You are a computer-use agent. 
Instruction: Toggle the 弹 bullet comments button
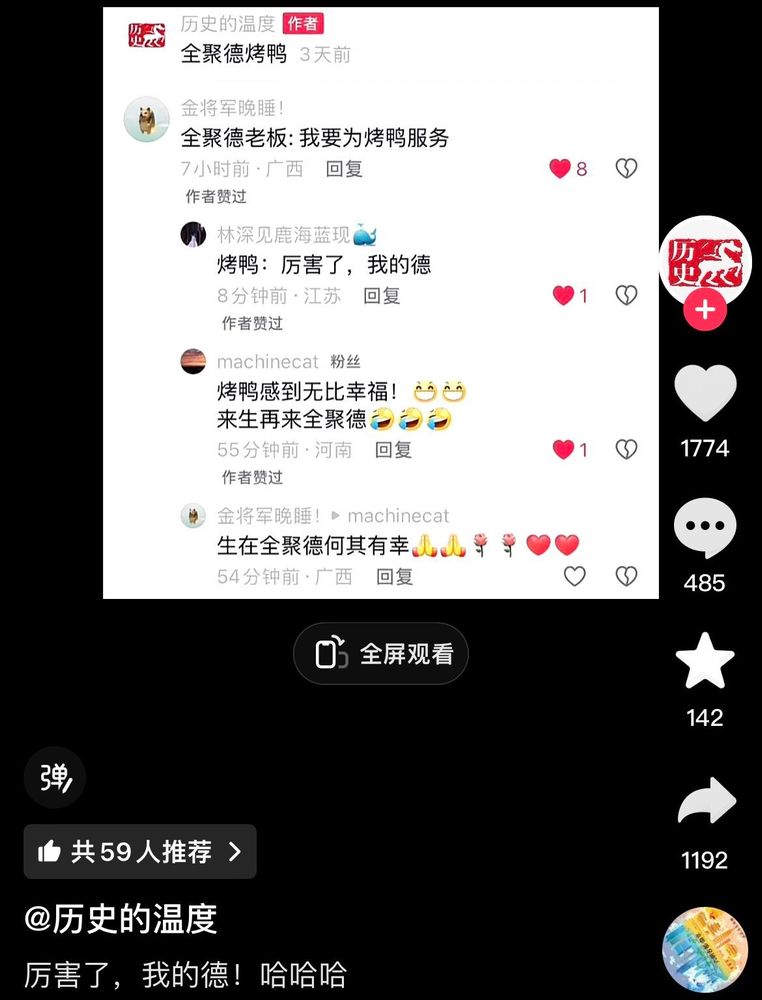[x=55, y=777]
